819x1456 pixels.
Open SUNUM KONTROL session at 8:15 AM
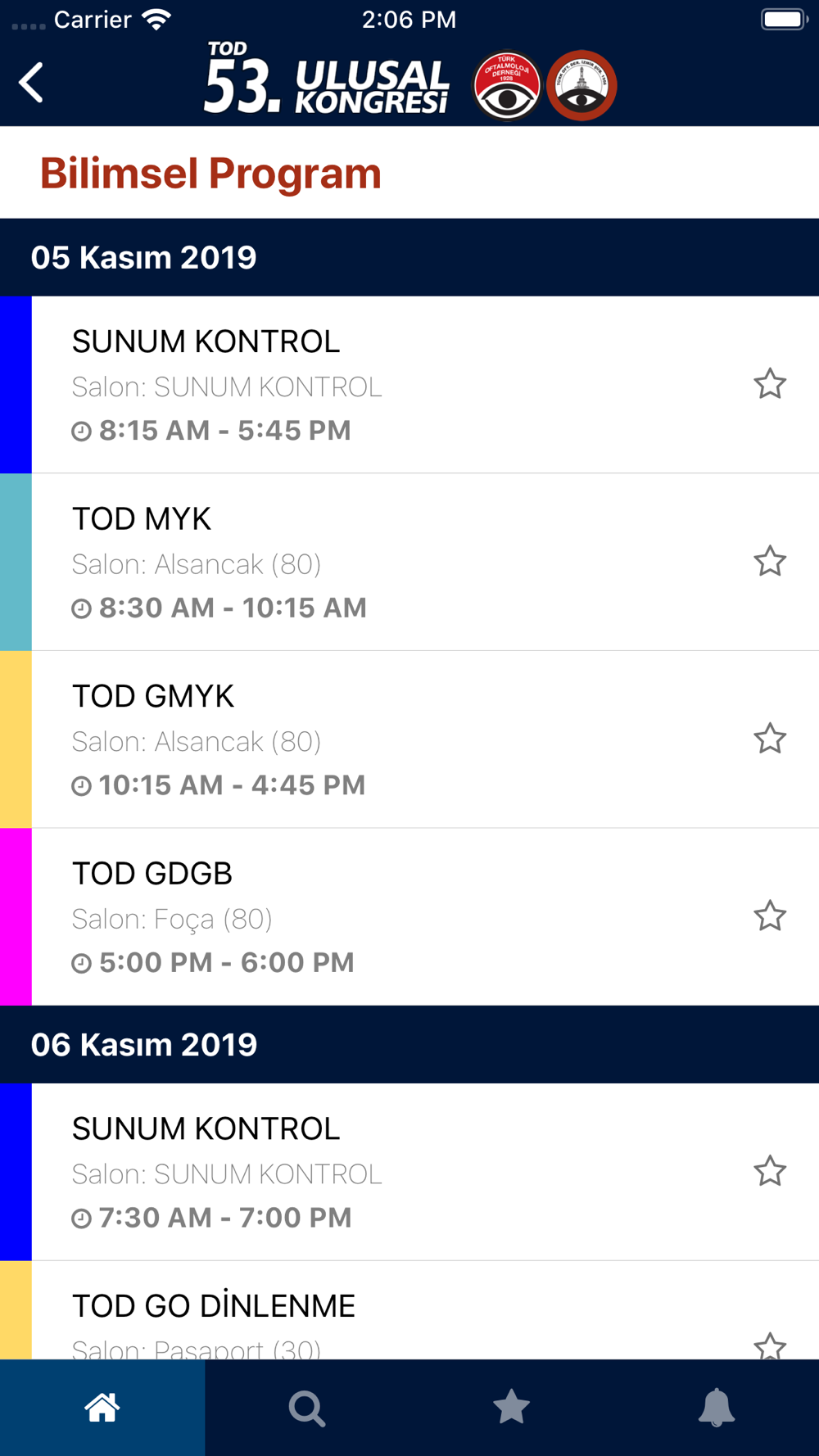point(409,384)
